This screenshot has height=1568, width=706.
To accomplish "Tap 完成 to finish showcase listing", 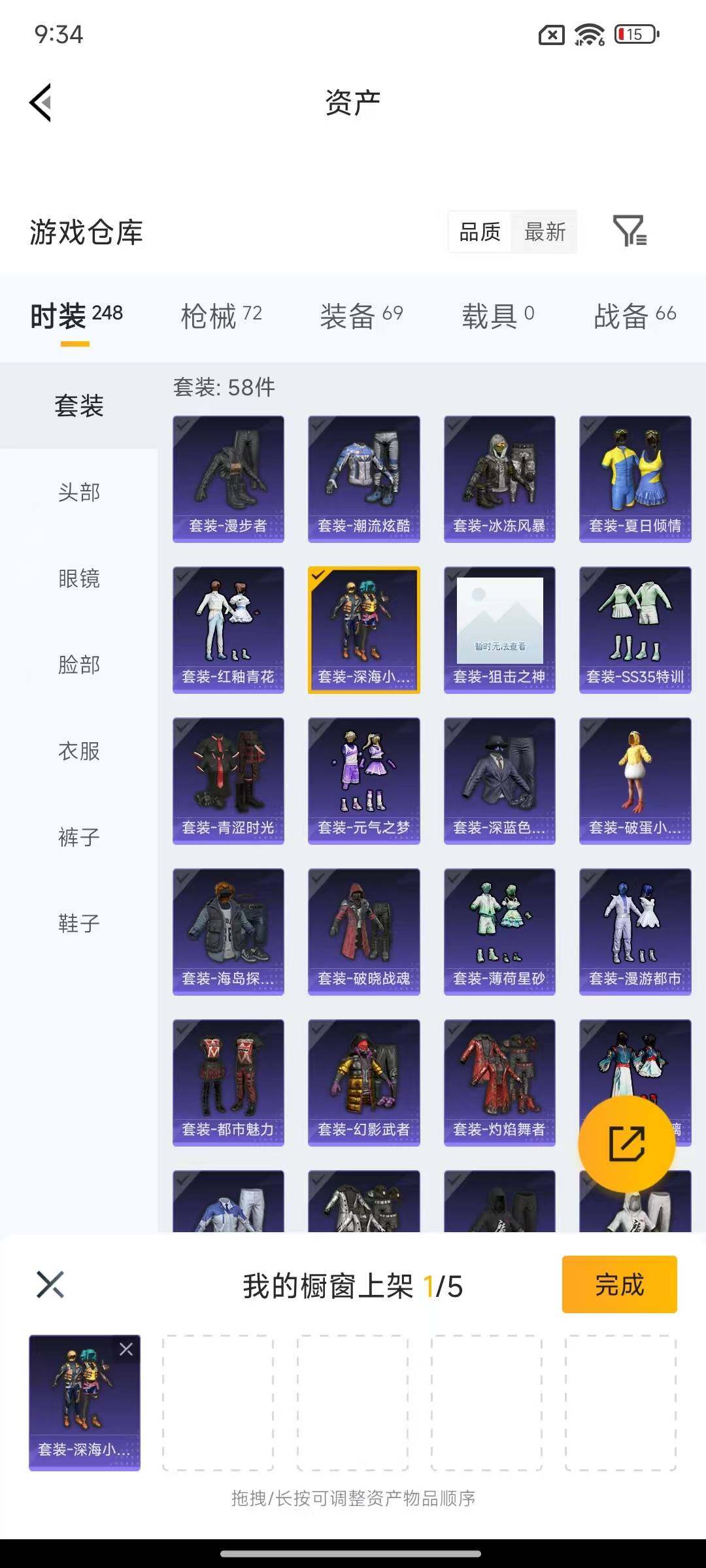I will pyautogui.click(x=619, y=1284).
